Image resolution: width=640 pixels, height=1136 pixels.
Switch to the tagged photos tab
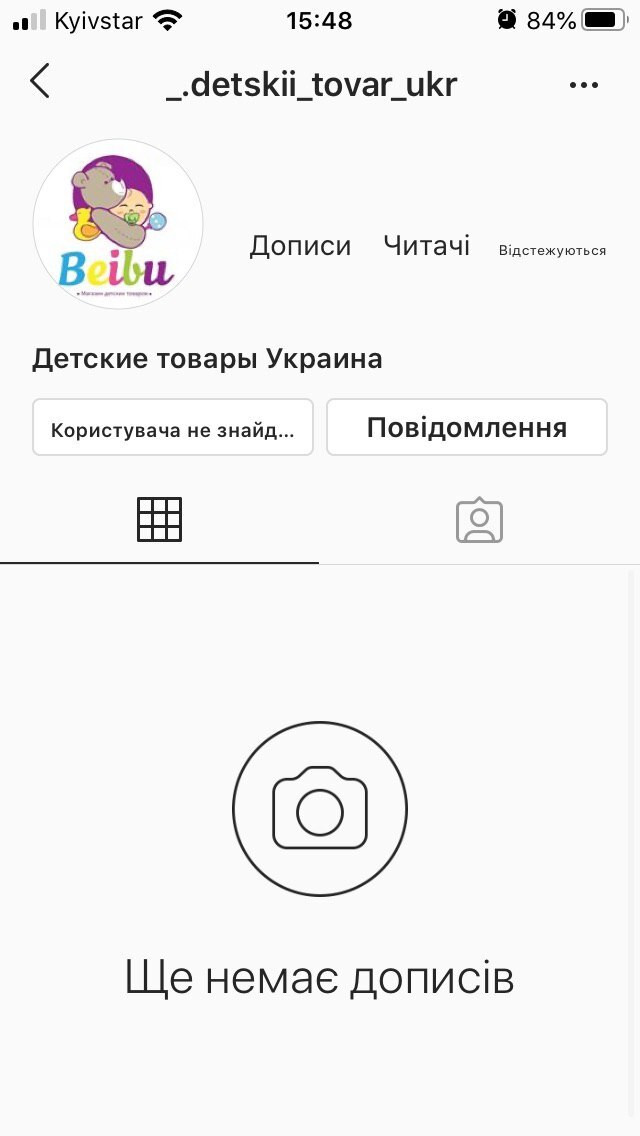pos(479,520)
